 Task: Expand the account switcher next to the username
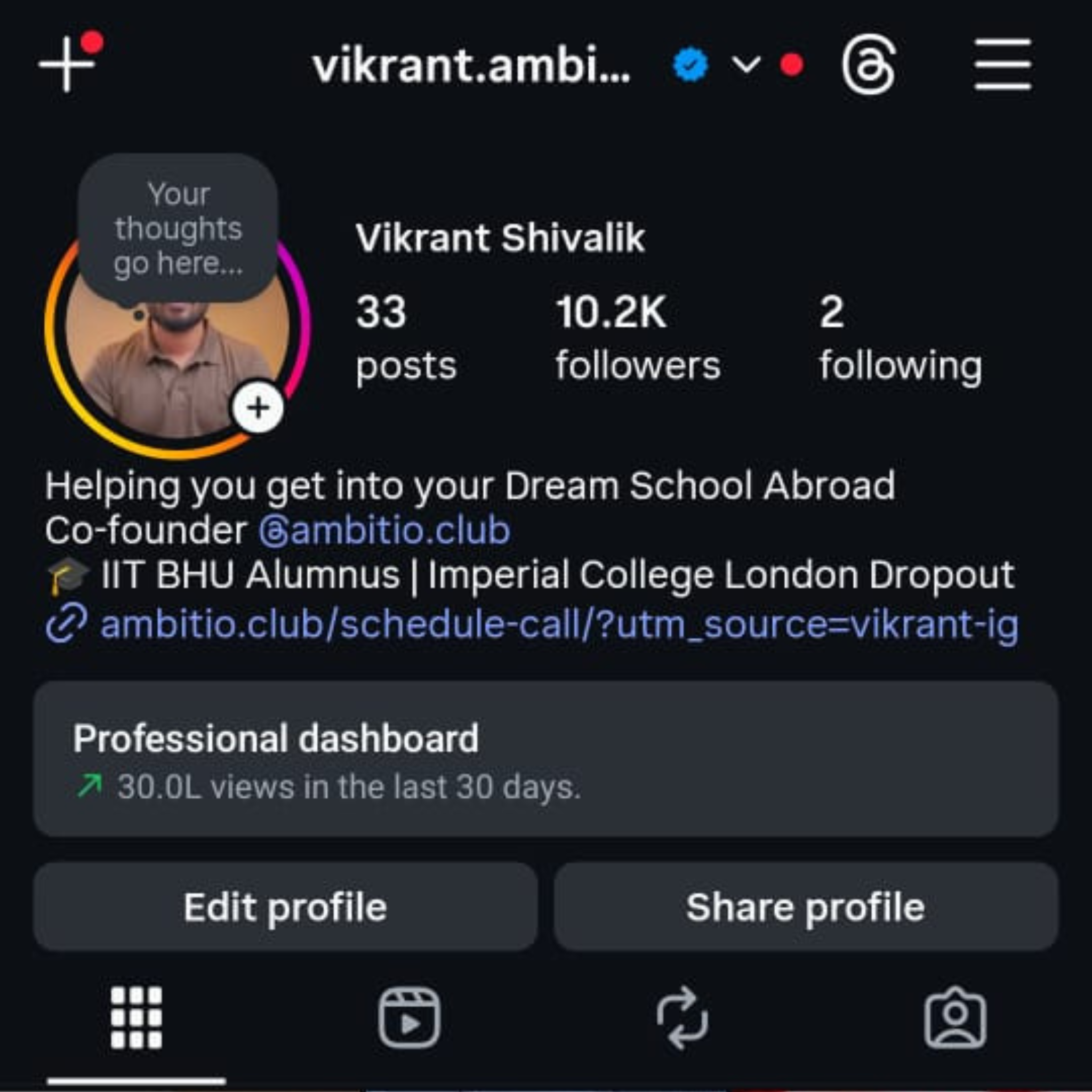(x=746, y=65)
